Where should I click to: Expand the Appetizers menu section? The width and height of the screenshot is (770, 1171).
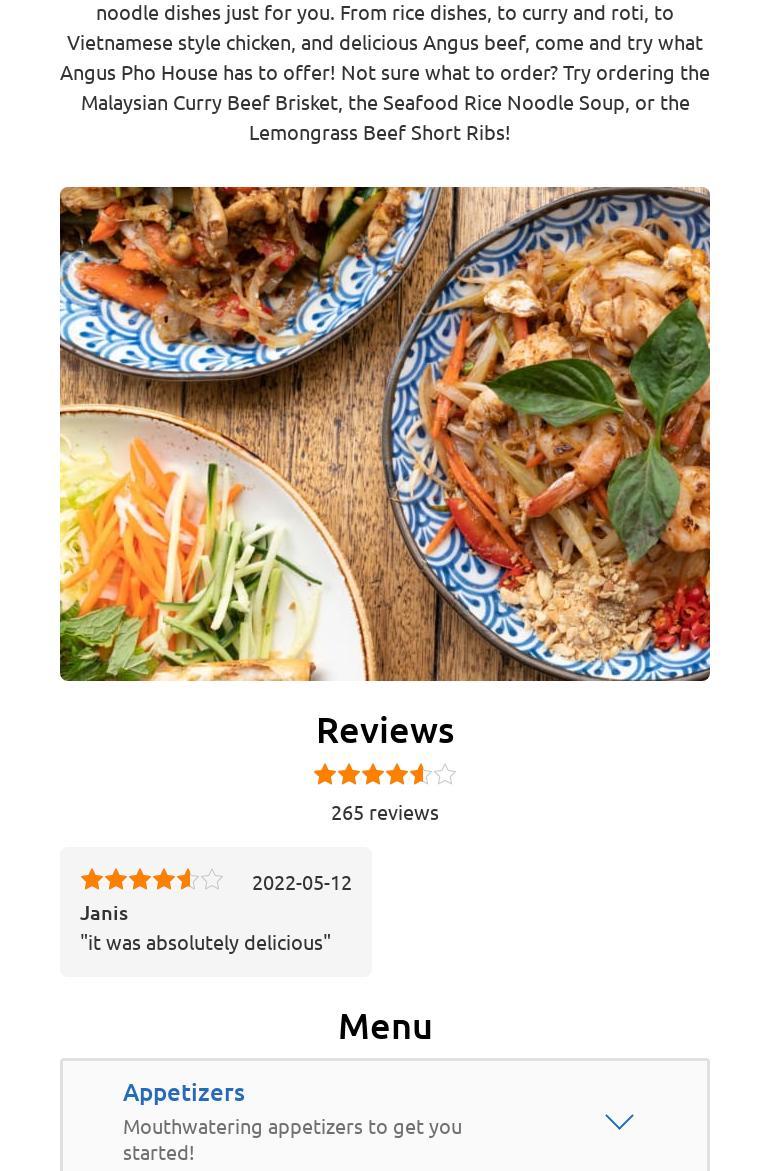(619, 1122)
